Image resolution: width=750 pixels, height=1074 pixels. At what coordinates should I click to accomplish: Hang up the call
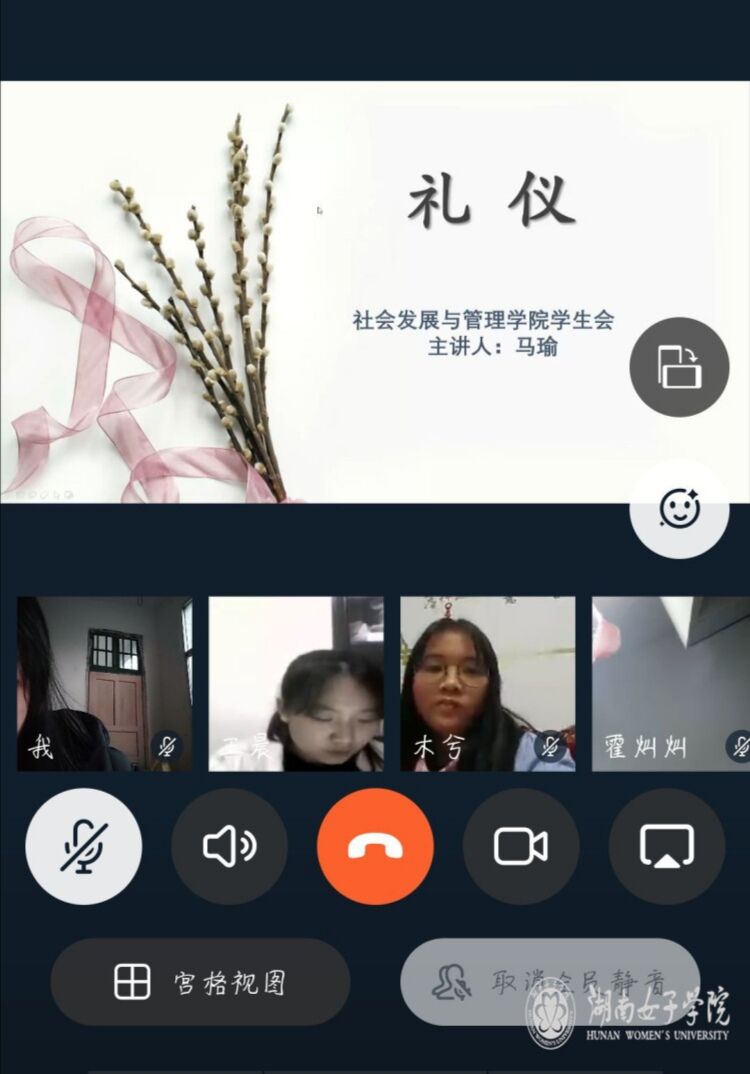tap(375, 846)
